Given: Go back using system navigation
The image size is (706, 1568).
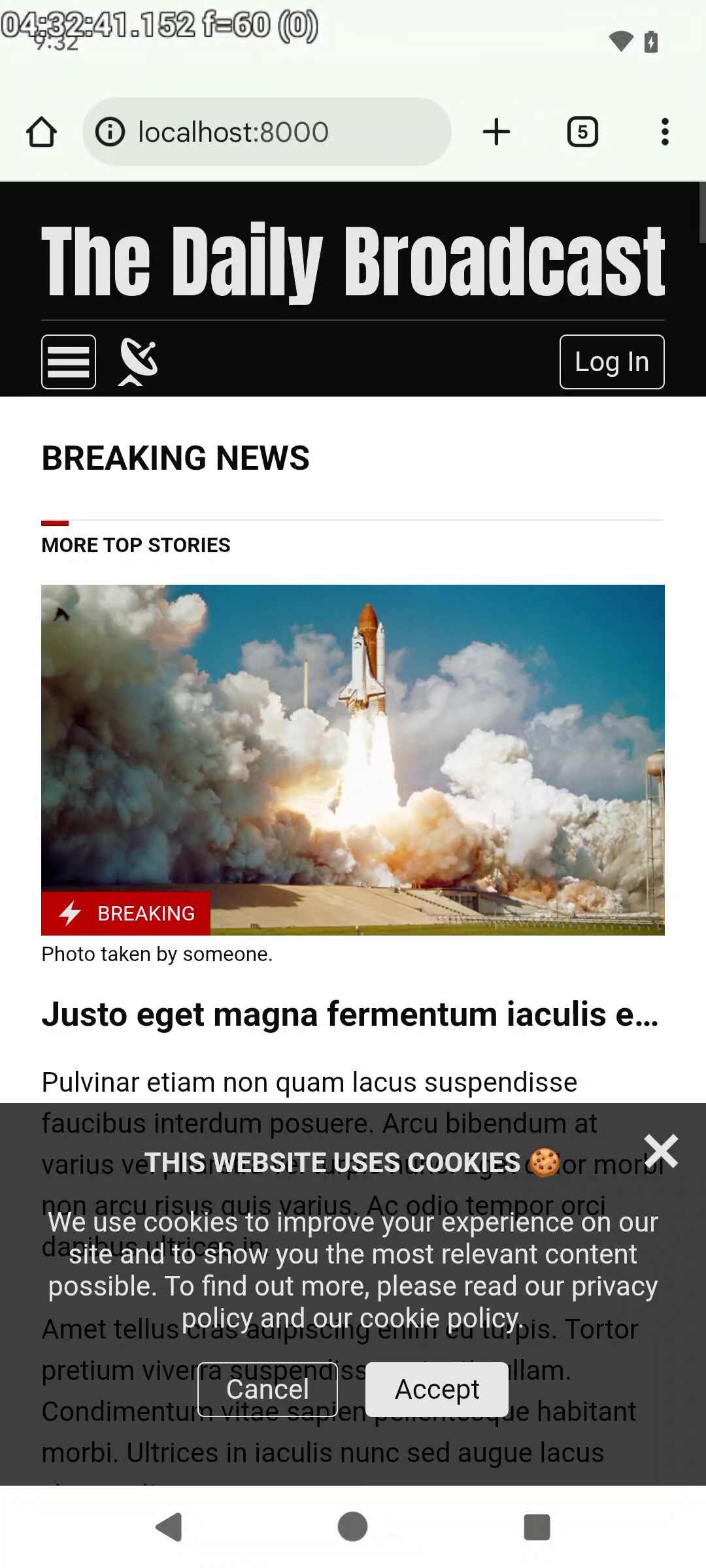Looking at the screenshot, I should (x=169, y=1527).
